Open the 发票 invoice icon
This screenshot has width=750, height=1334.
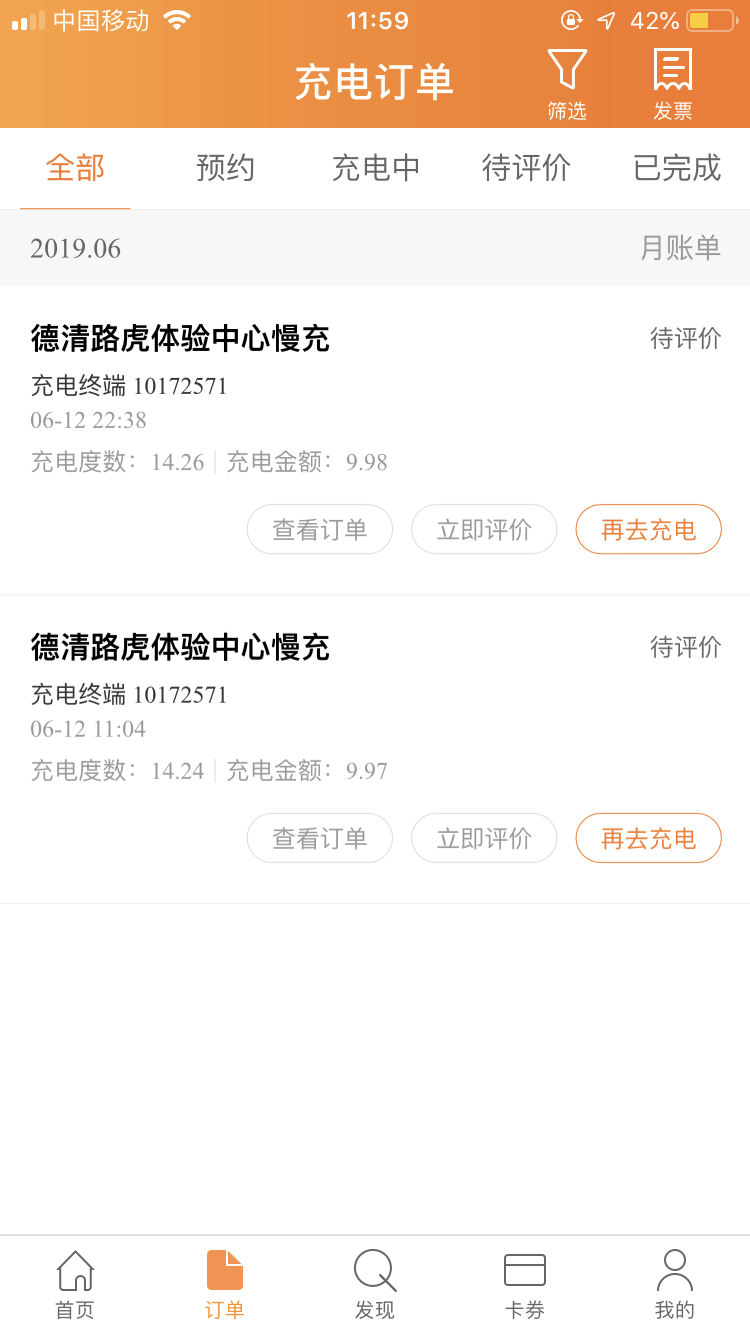click(x=673, y=85)
